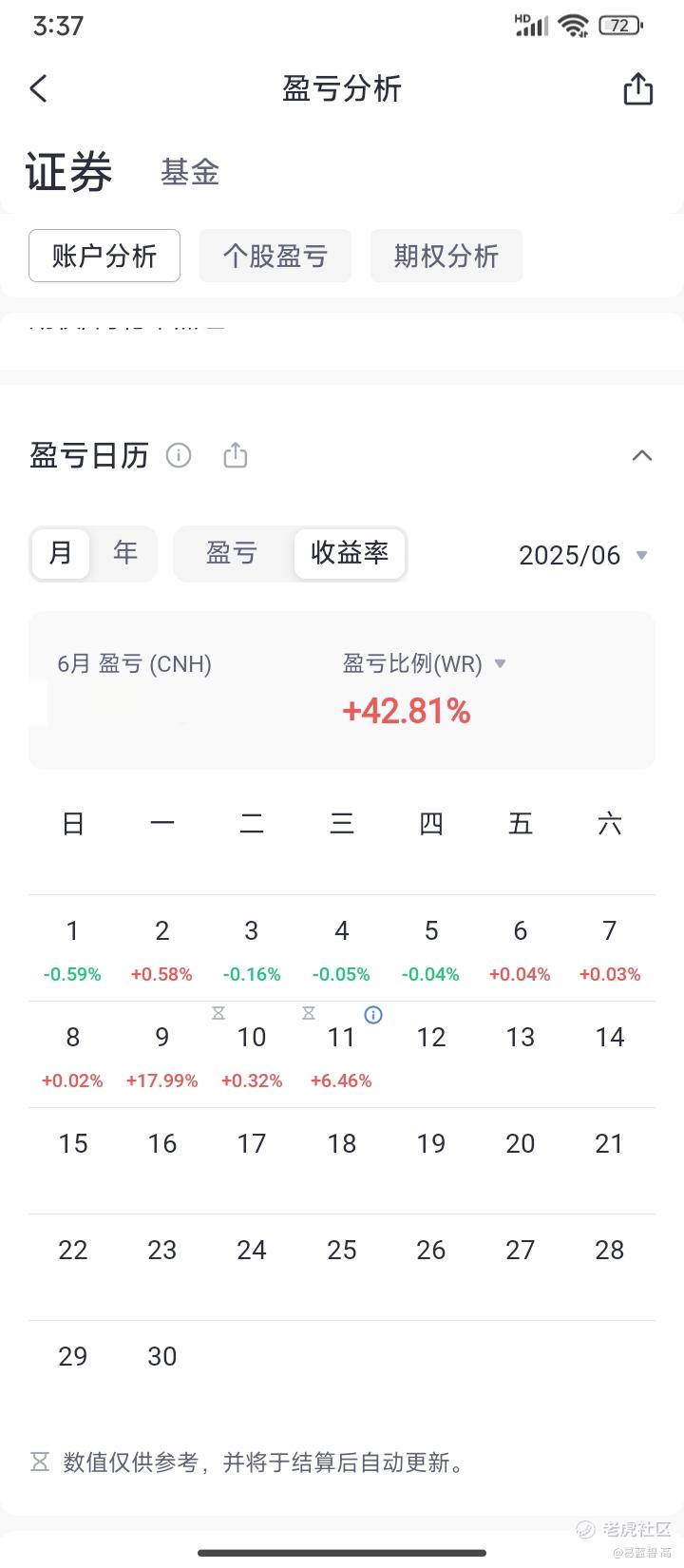Open 账户分析 view
Image resolution: width=684 pixels, height=1568 pixels.
(104, 256)
